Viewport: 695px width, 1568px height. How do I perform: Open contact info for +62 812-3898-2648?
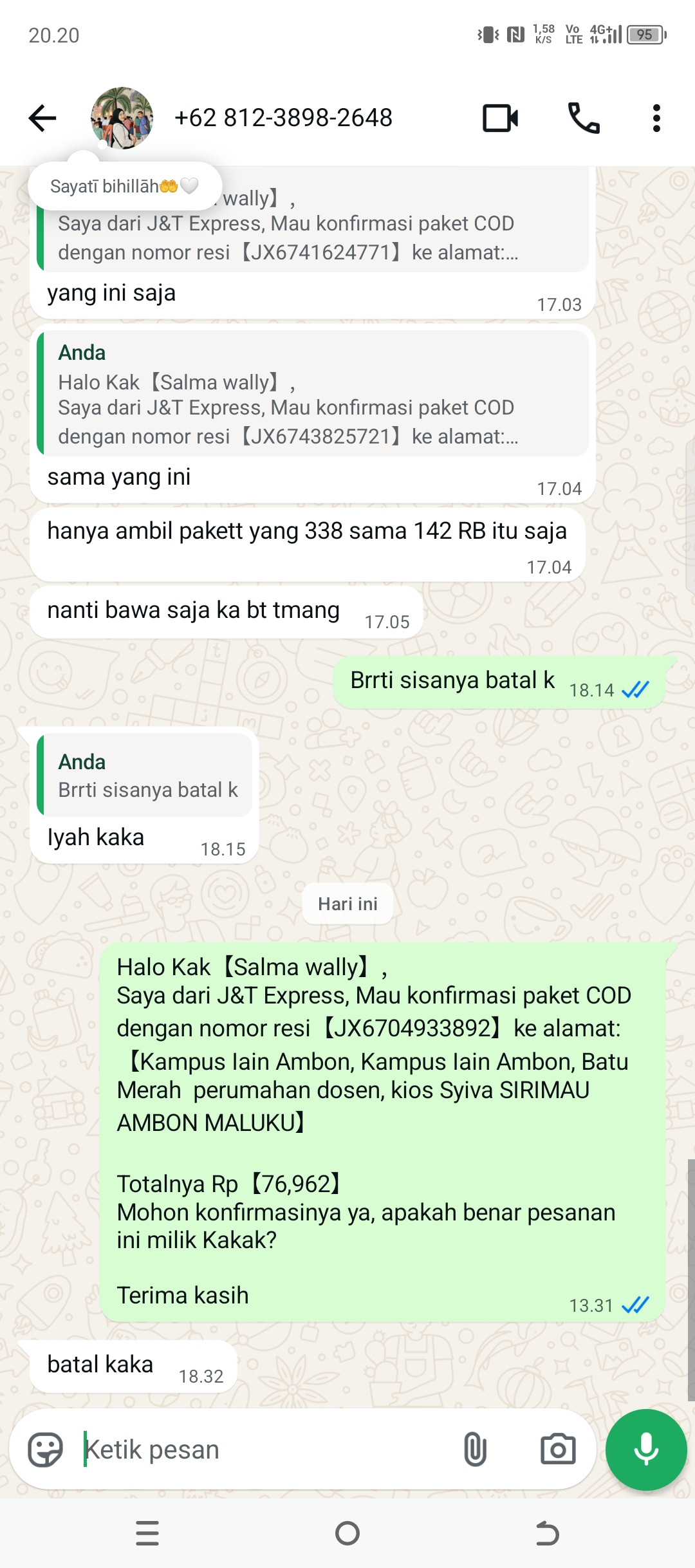coord(283,118)
